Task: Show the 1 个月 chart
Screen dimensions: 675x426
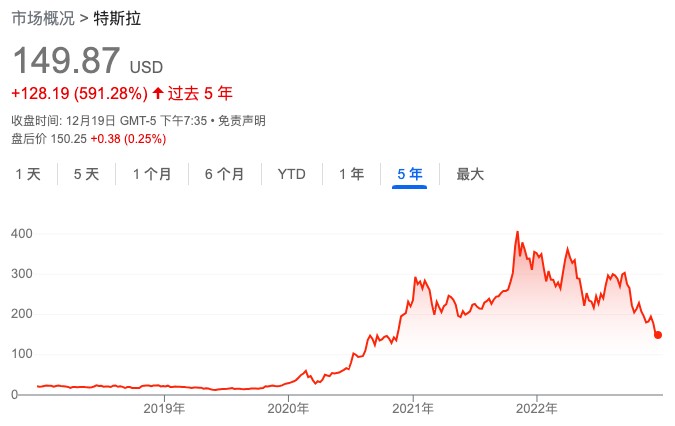Action: tap(152, 174)
